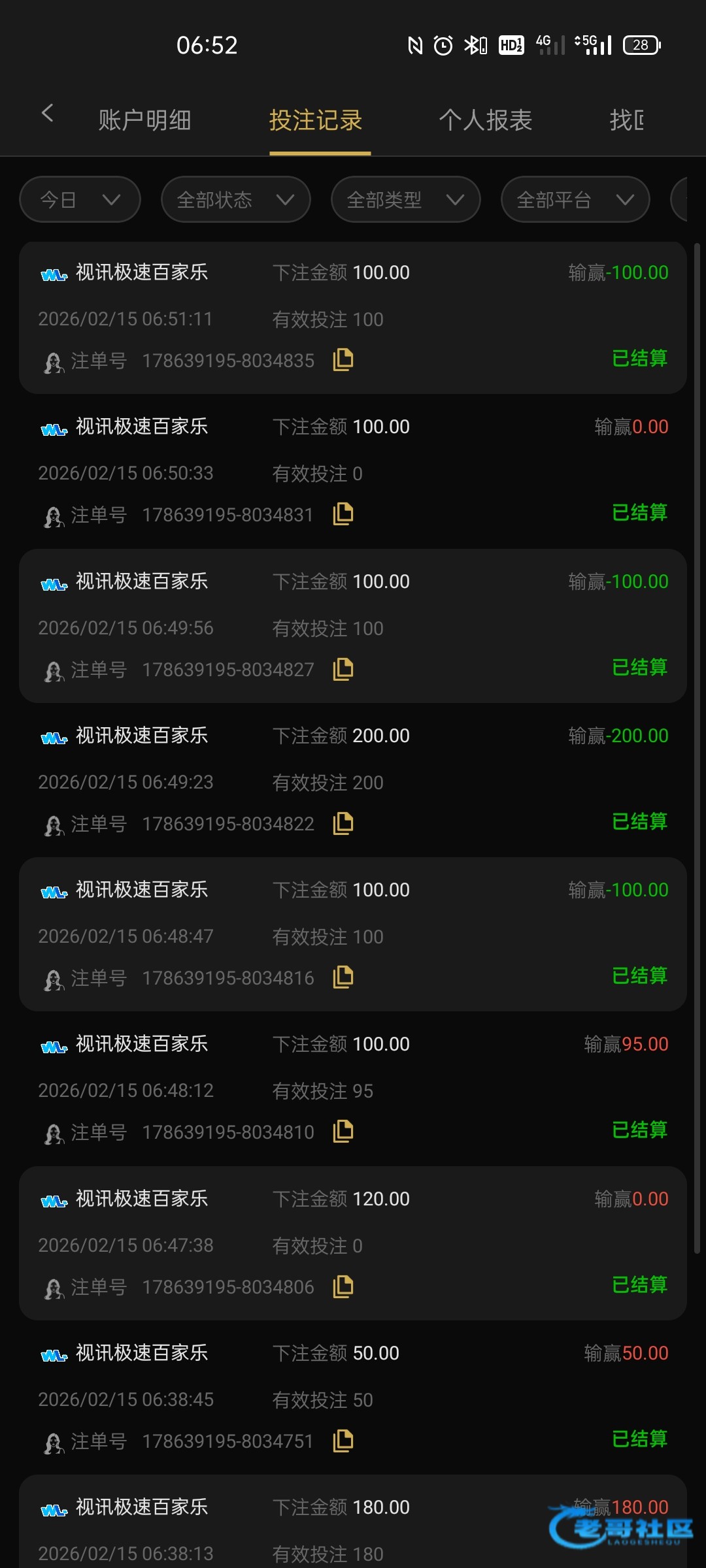The height and width of the screenshot is (1568, 706).
Task: Open the 全部状态 dropdown
Action: coord(235,199)
